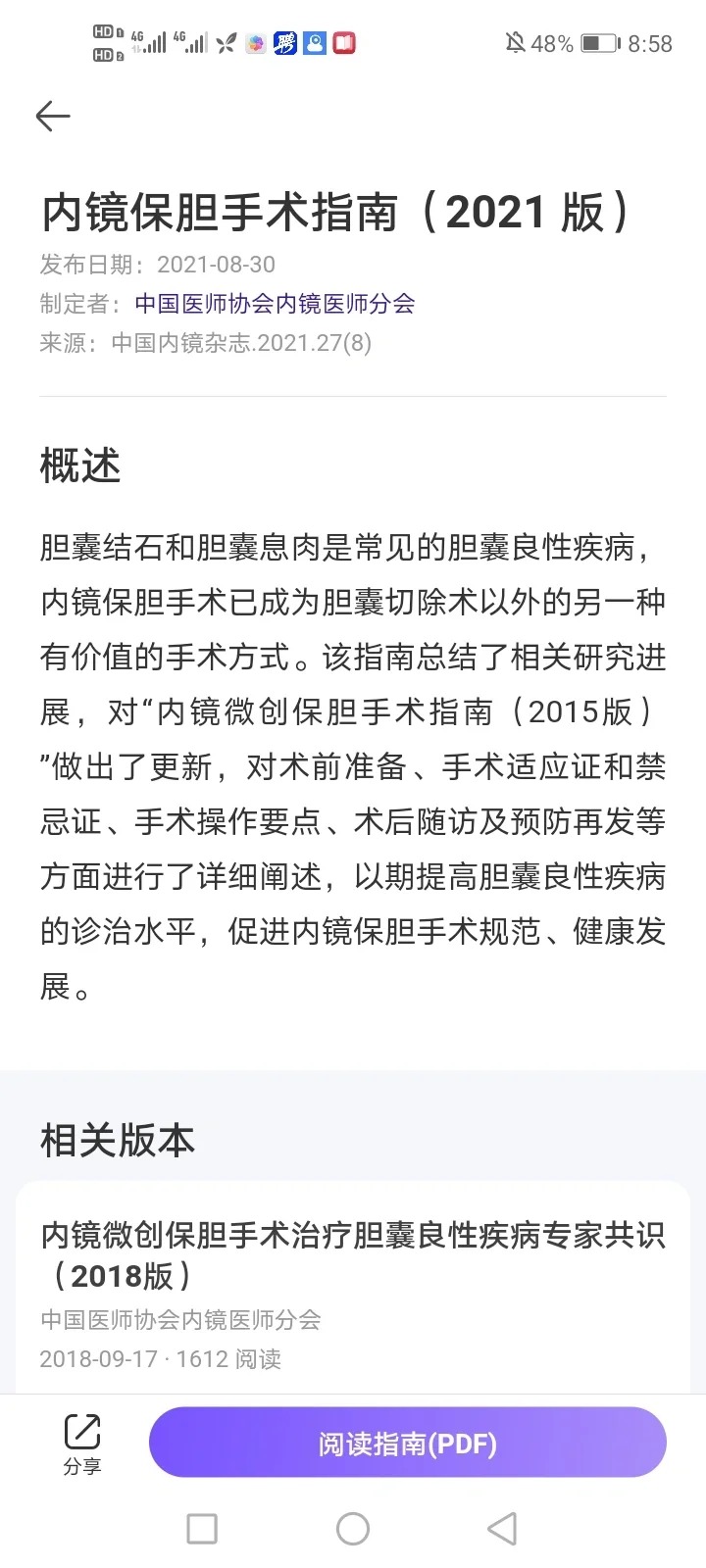Tap 阅读指南(PDF) button
The height and width of the screenshot is (1568, 706).
(408, 1443)
